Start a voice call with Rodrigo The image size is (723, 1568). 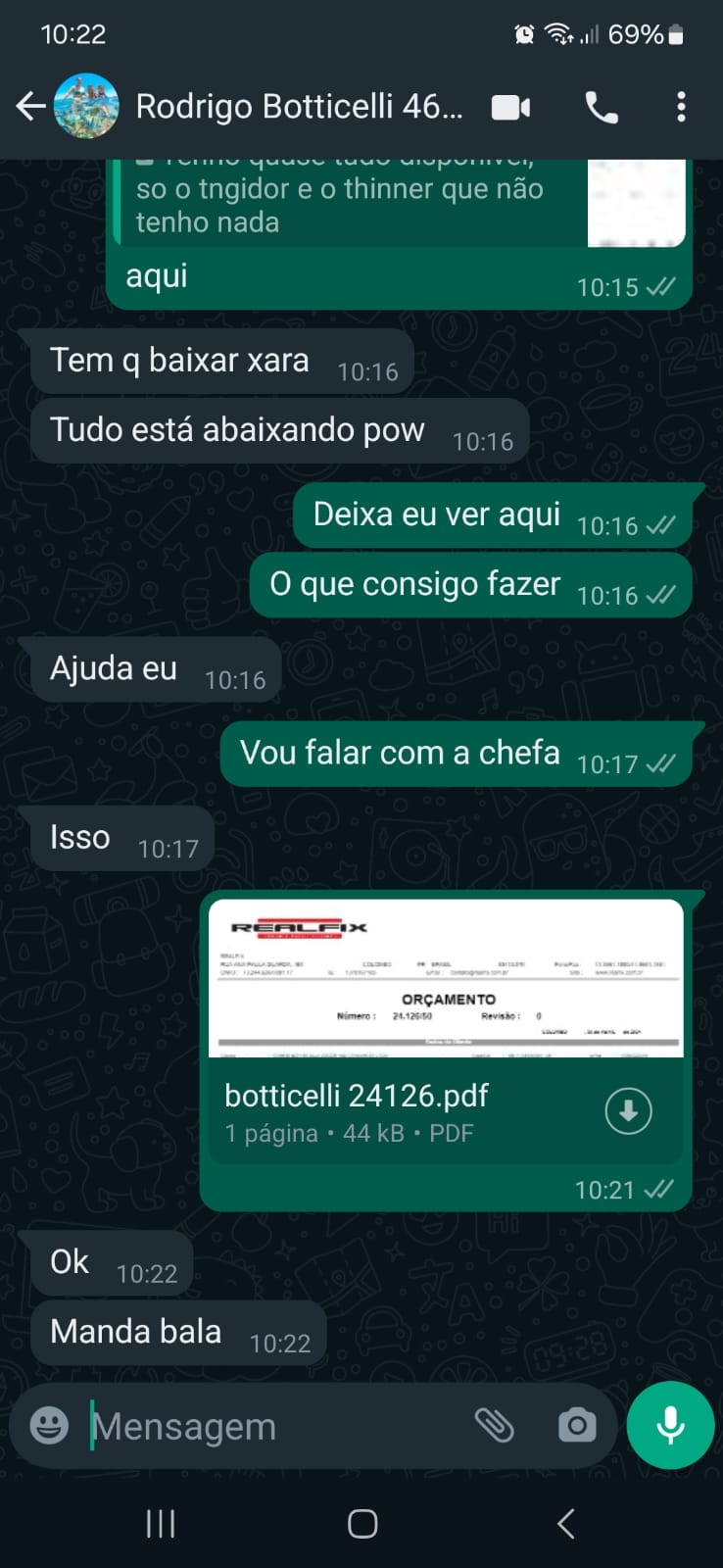(602, 107)
